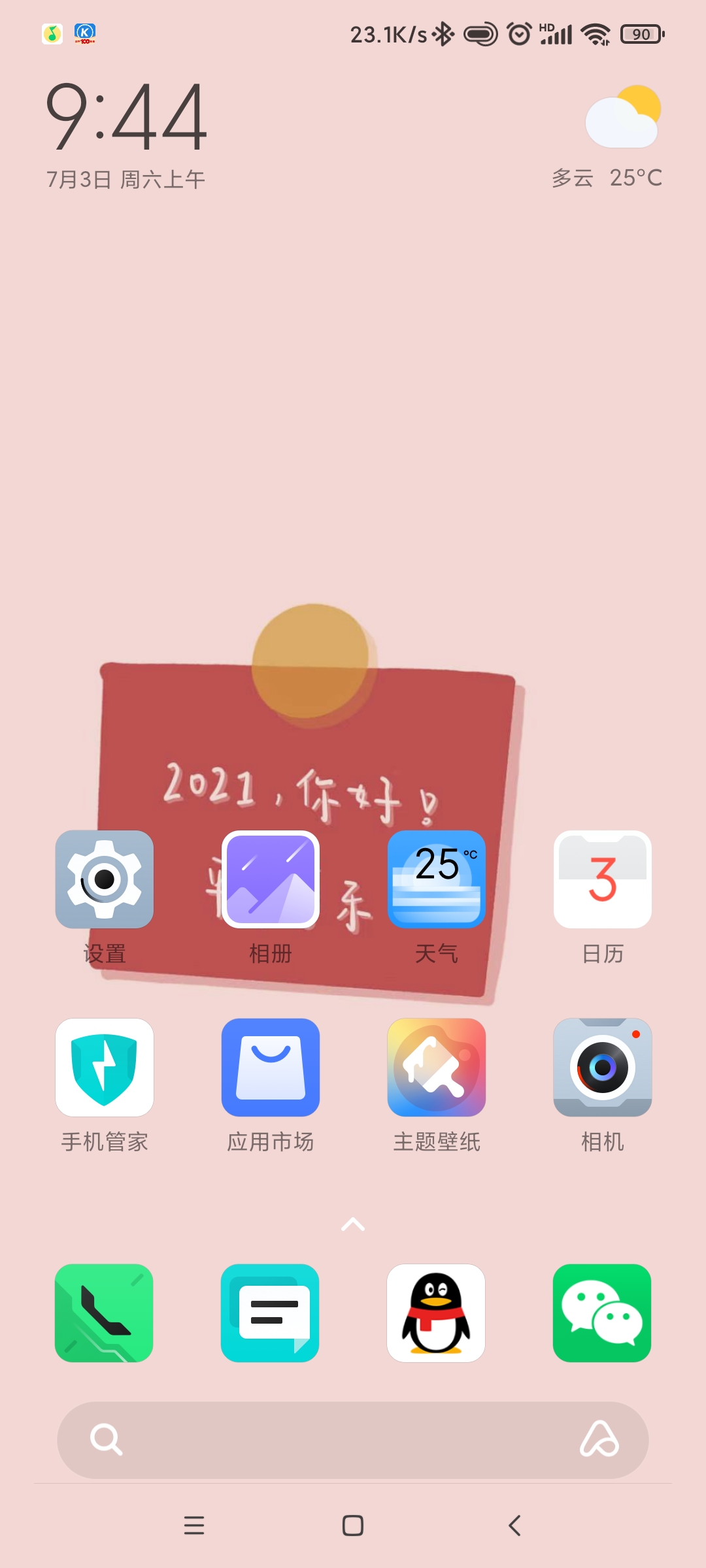Screen dimensions: 706x1568
Task: Open WeChat from the dock
Action: [602, 1313]
